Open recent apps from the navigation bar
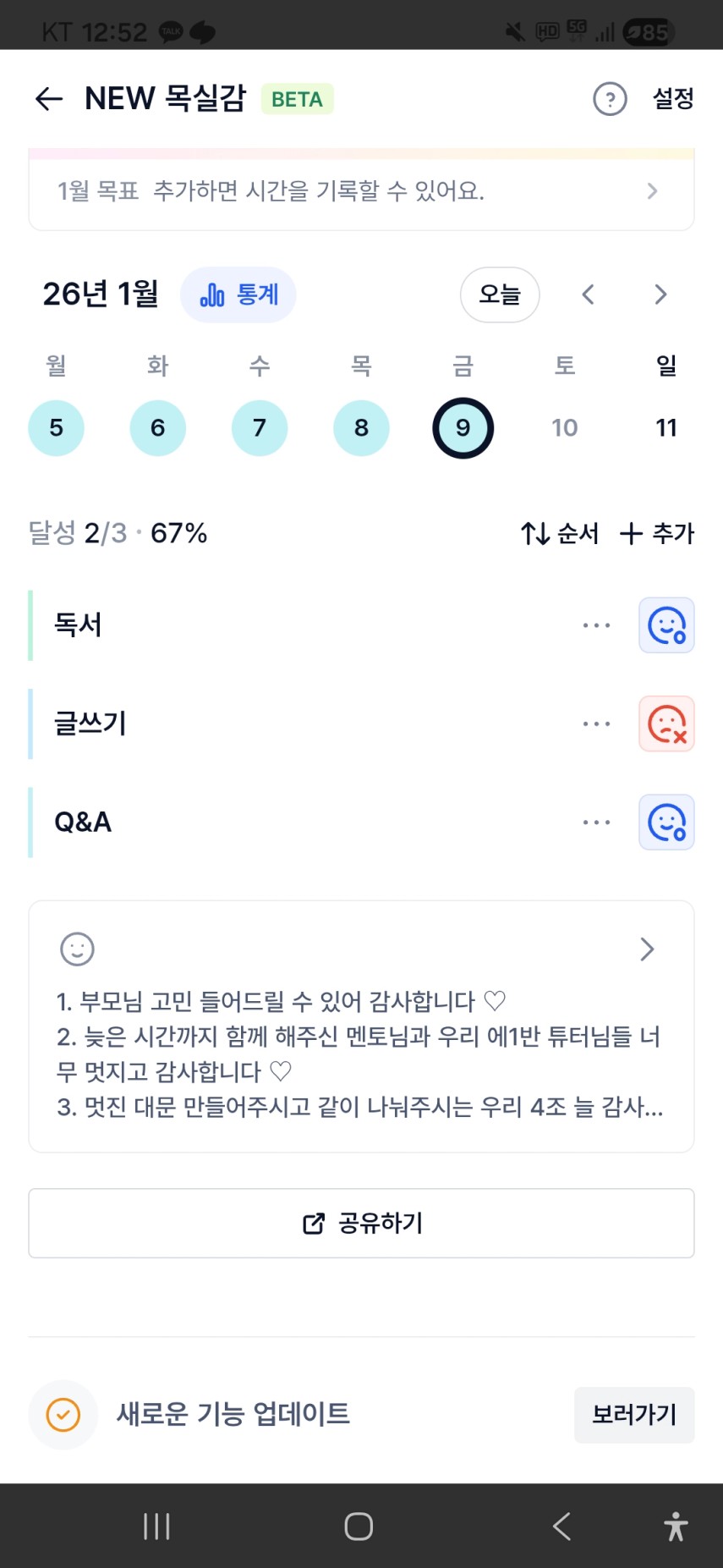The image size is (723, 1568). click(156, 1527)
